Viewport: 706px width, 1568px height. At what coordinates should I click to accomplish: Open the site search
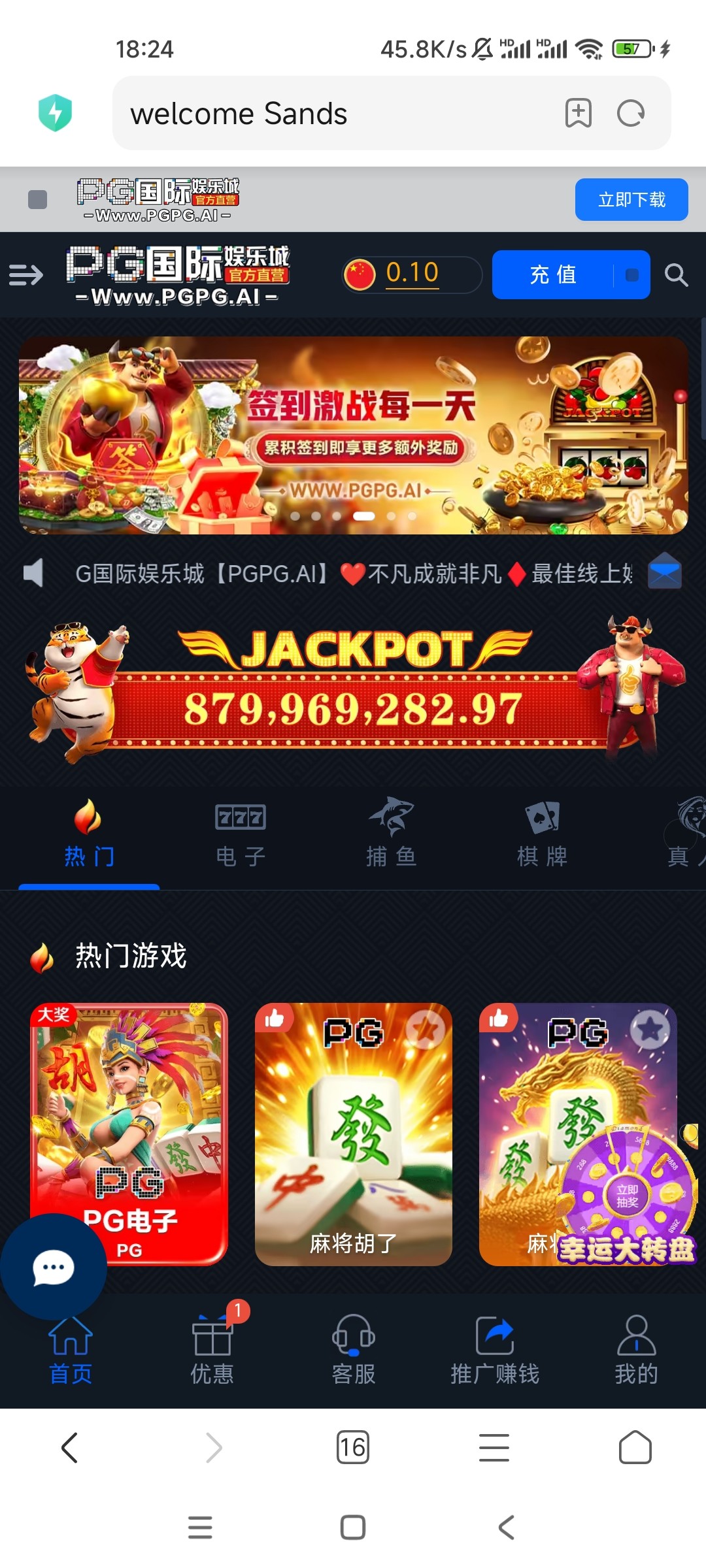click(677, 275)
